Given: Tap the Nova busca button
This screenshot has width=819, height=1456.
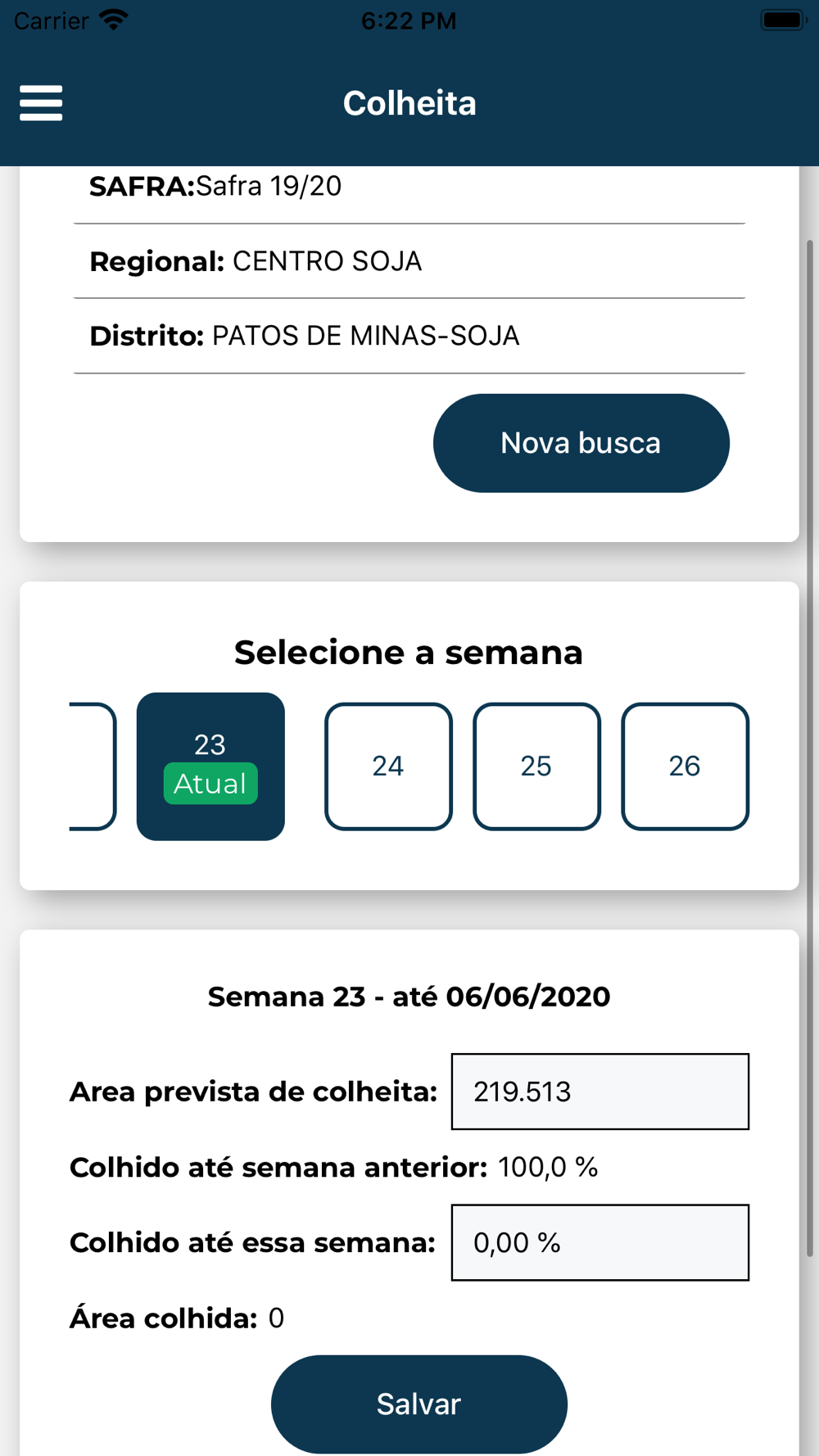Looking at the screenshot, I should tap(581, 443).
